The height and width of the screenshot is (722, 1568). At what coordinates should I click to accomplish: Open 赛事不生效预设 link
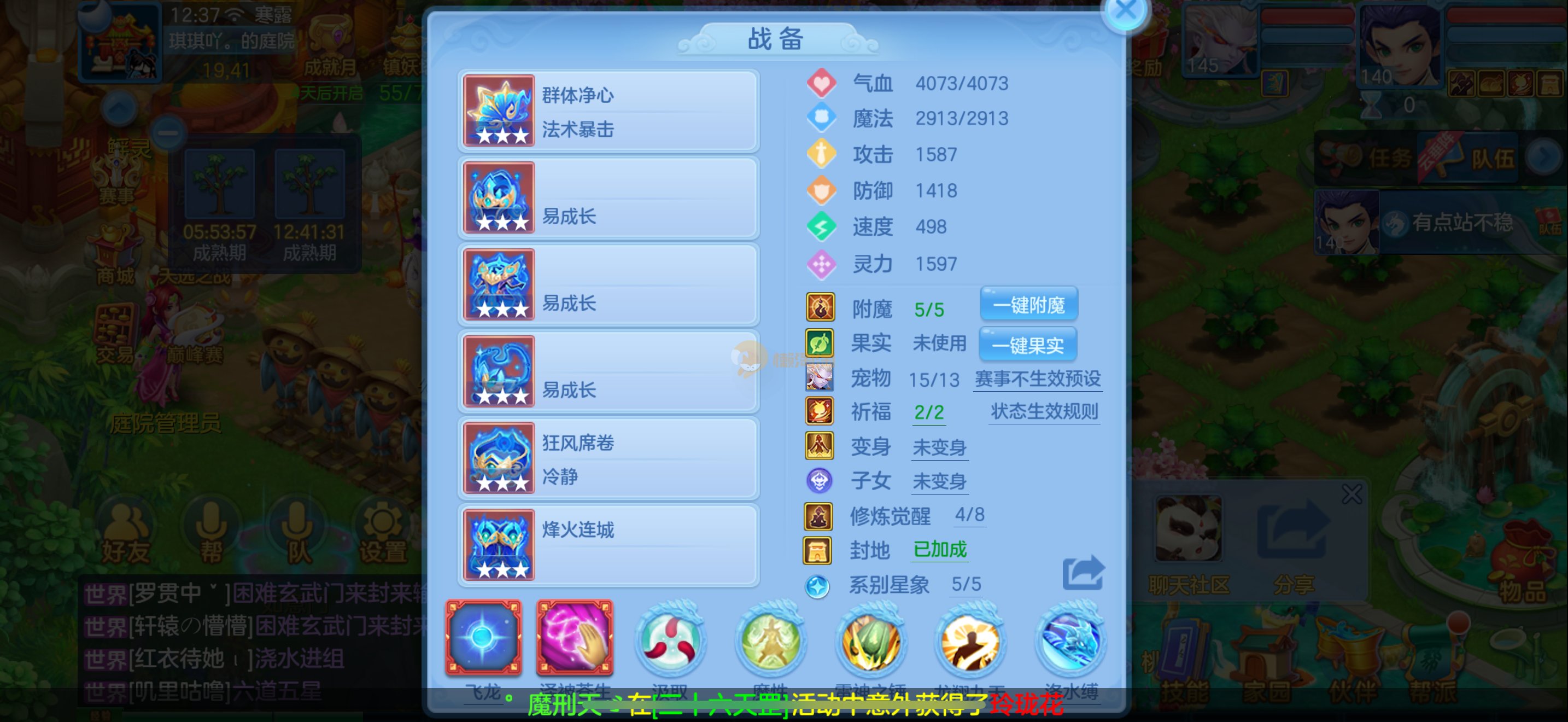coord(1037,379)
